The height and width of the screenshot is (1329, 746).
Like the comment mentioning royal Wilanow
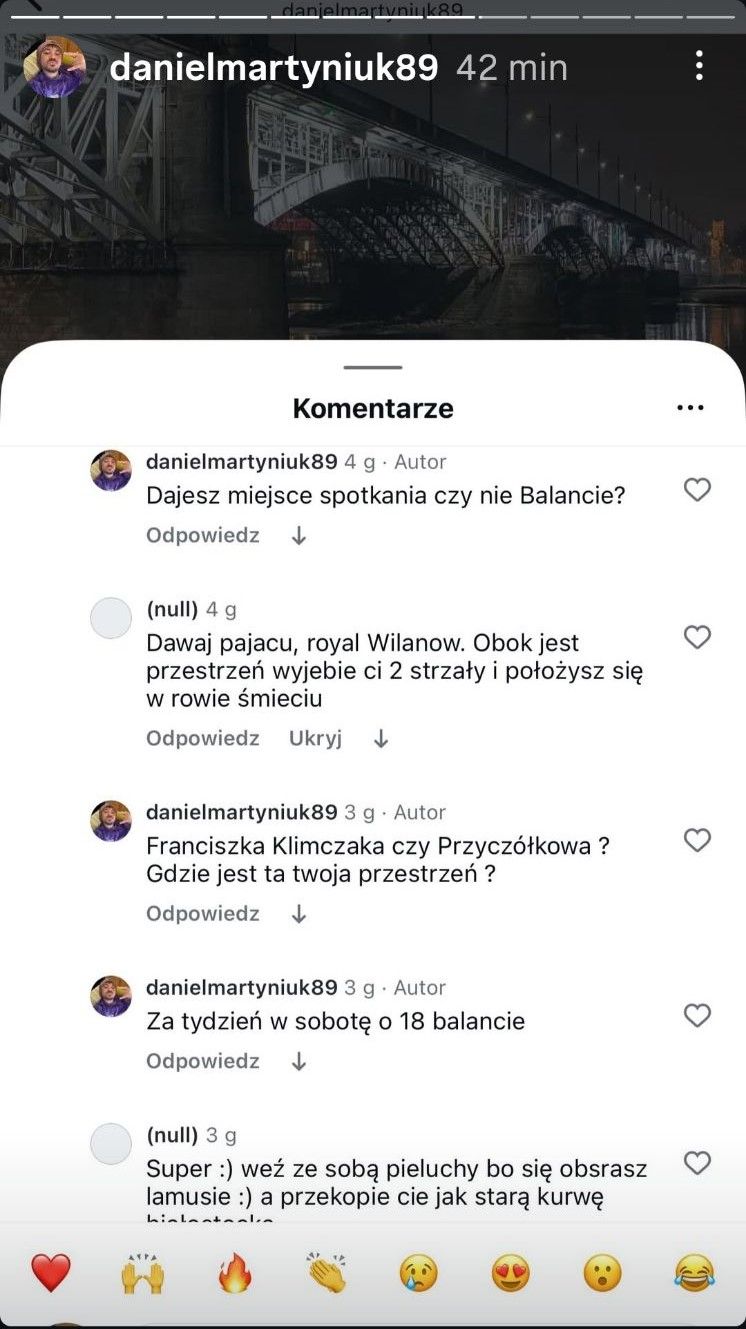point(697,637)
